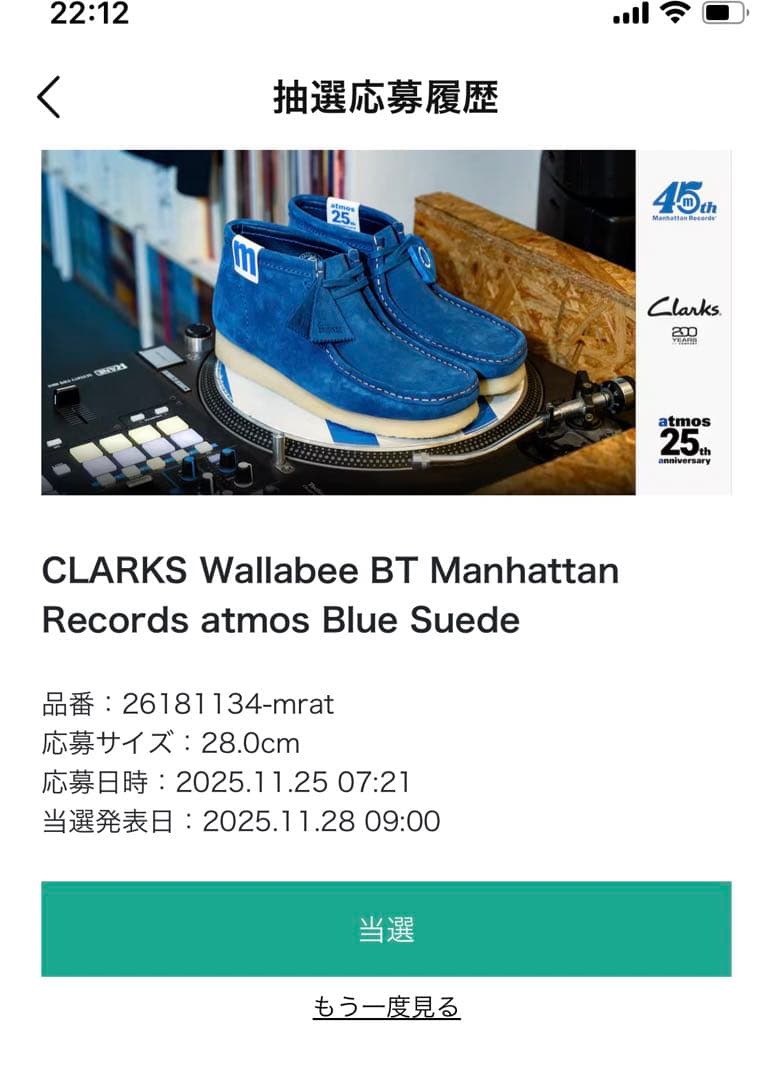773x1080 pixels.
Task: Go back from 抽選応募履歴
Action: (x=49, y=98)
